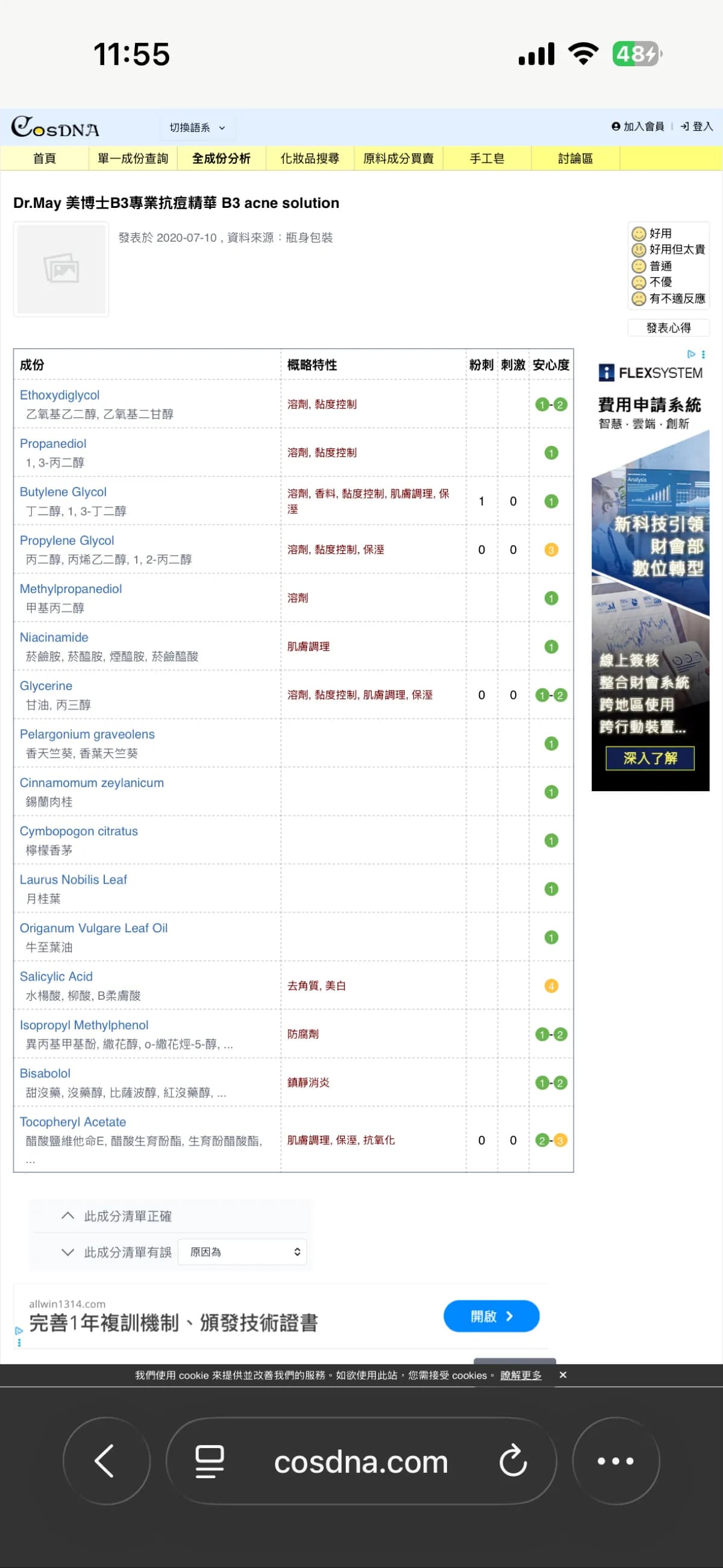View Propylene Glycol ingredient details
This screenshot has width=723, height=1568.
(67, 541)
